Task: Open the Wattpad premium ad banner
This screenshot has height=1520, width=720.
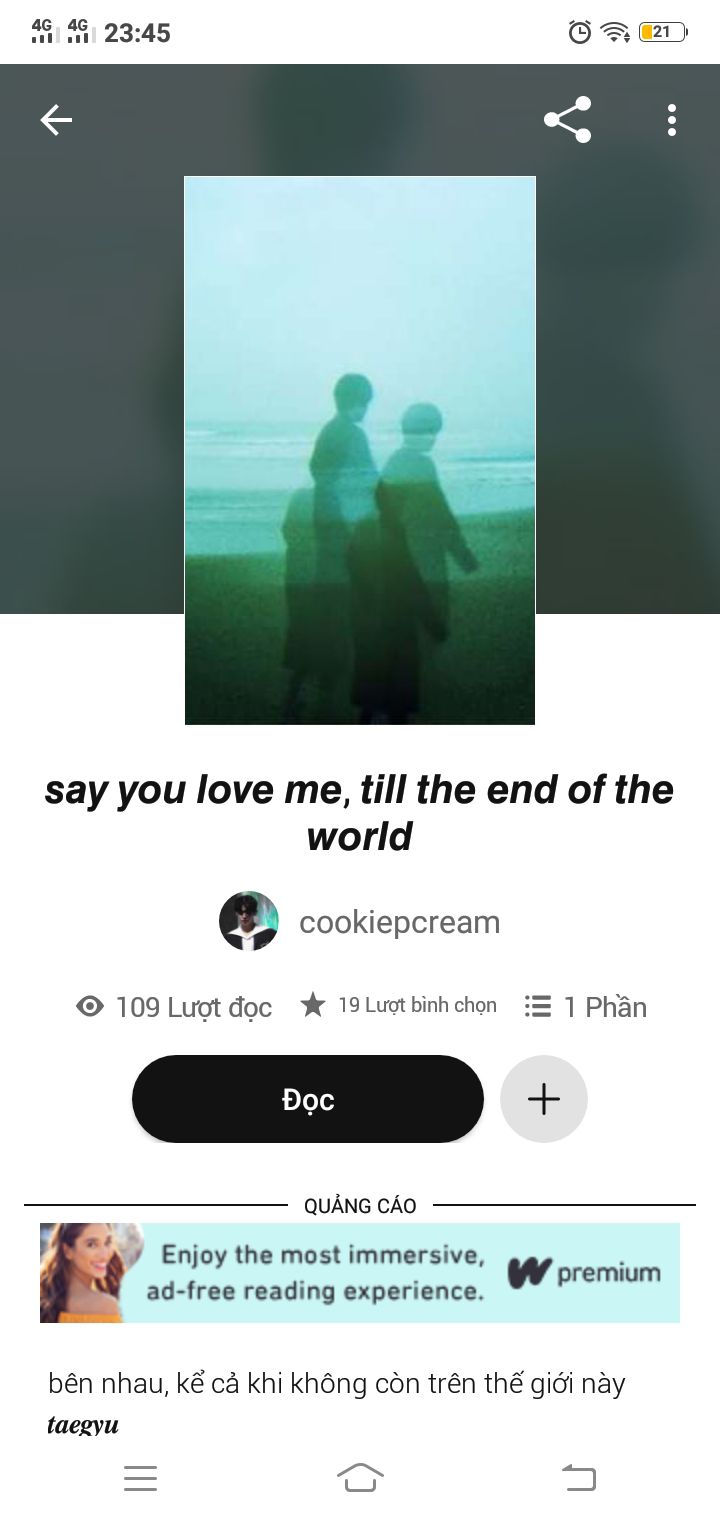Action: pos(360,1273)
